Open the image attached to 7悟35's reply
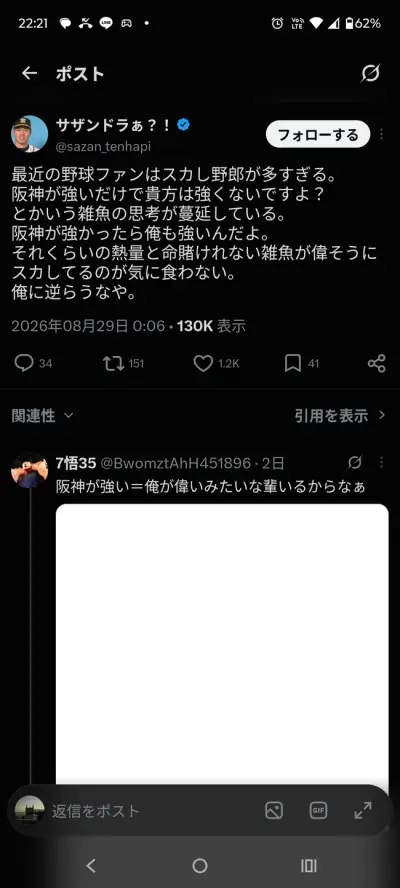The width and height of the screenshot is (400, 888). pos(222,644)
